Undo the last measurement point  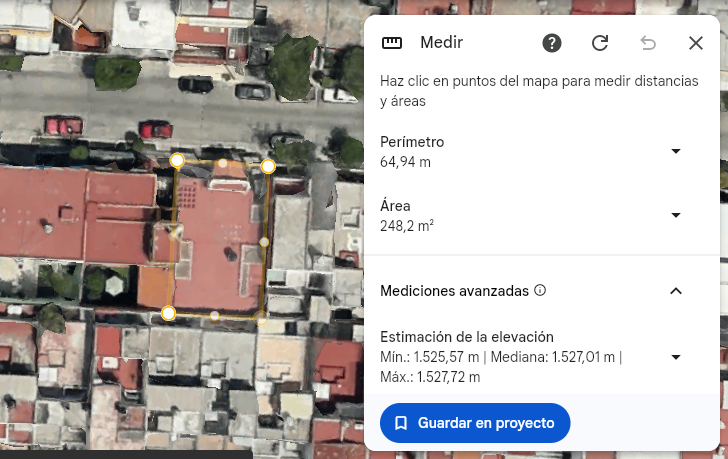point(648,43)
